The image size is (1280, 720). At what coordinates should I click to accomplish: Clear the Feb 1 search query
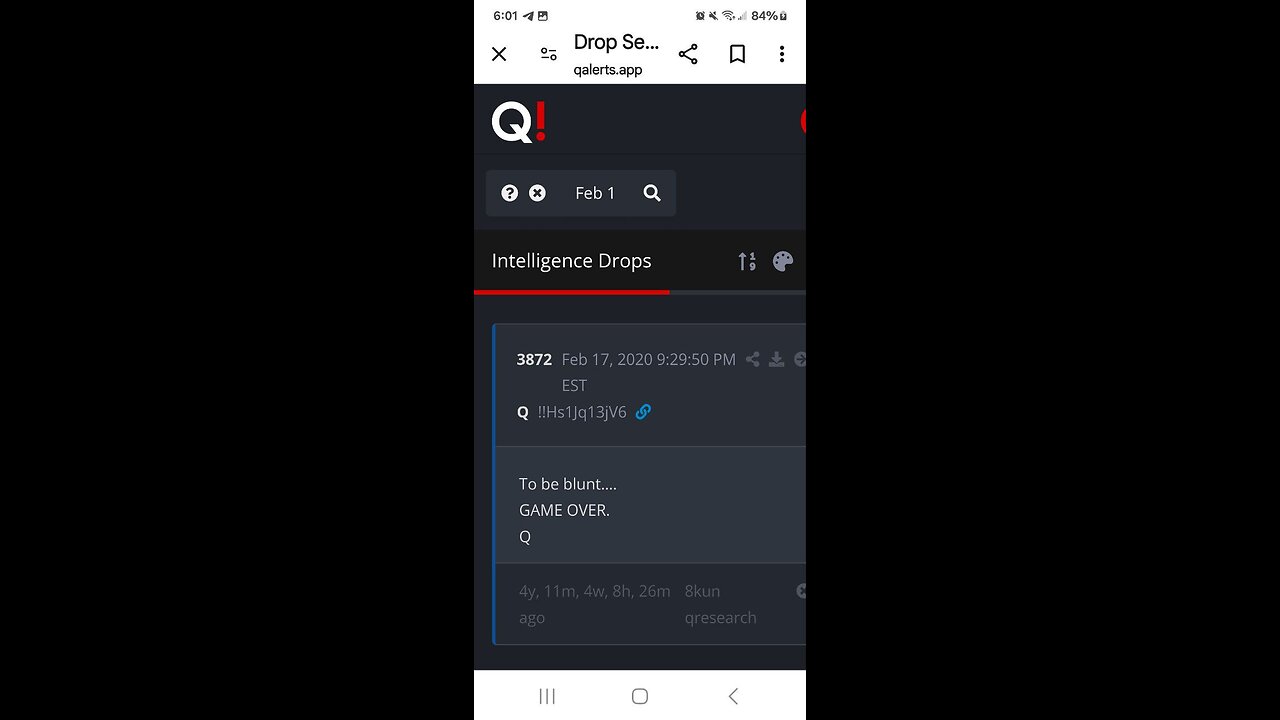(x=537, y=193)
